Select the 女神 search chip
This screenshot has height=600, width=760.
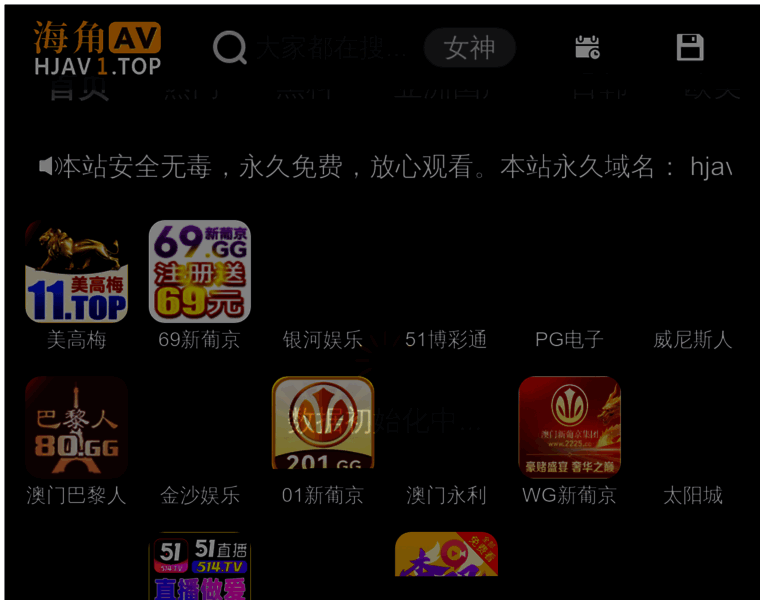point(469,47)
